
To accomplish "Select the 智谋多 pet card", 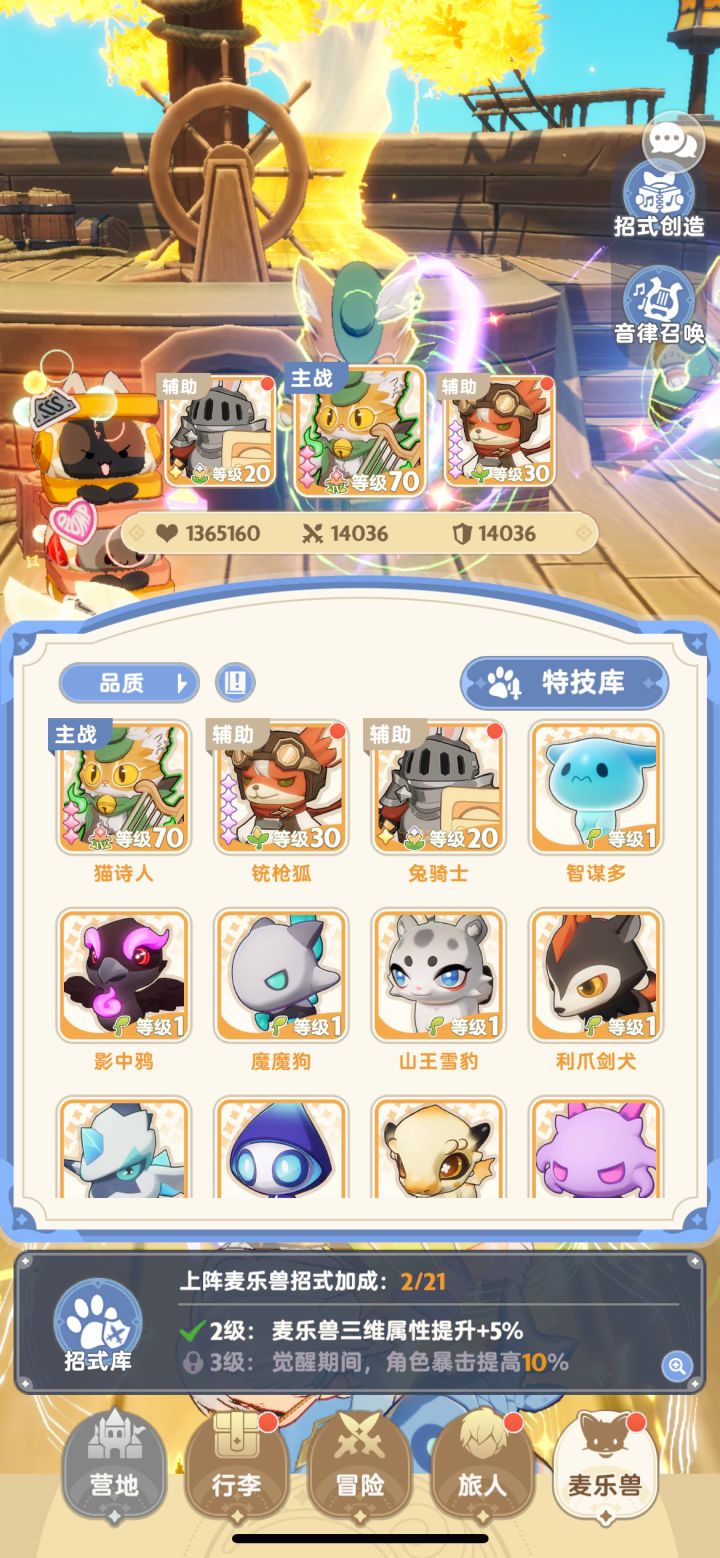I will [x=594, y=787].
